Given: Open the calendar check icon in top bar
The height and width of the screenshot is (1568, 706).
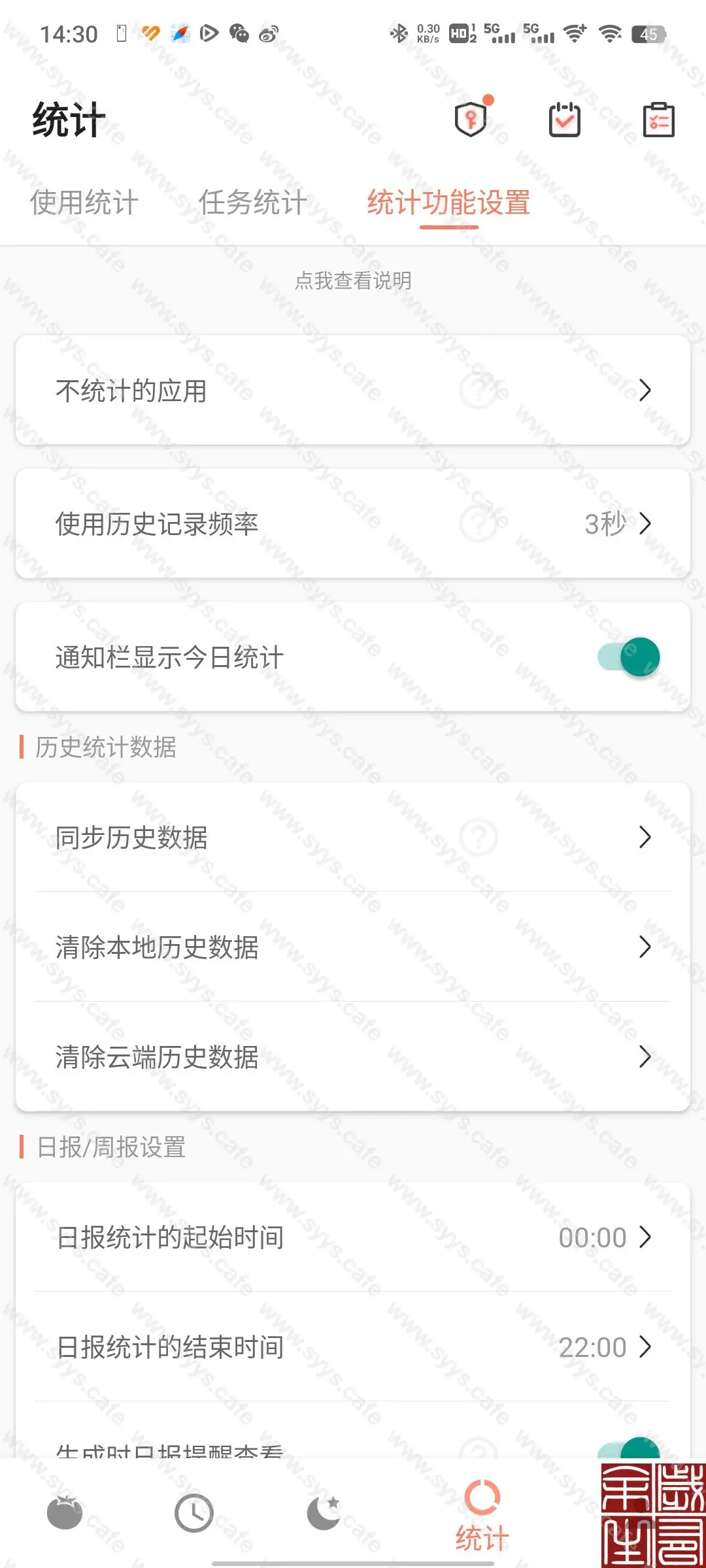Looking at the screenshot, I should click(563, 120).
